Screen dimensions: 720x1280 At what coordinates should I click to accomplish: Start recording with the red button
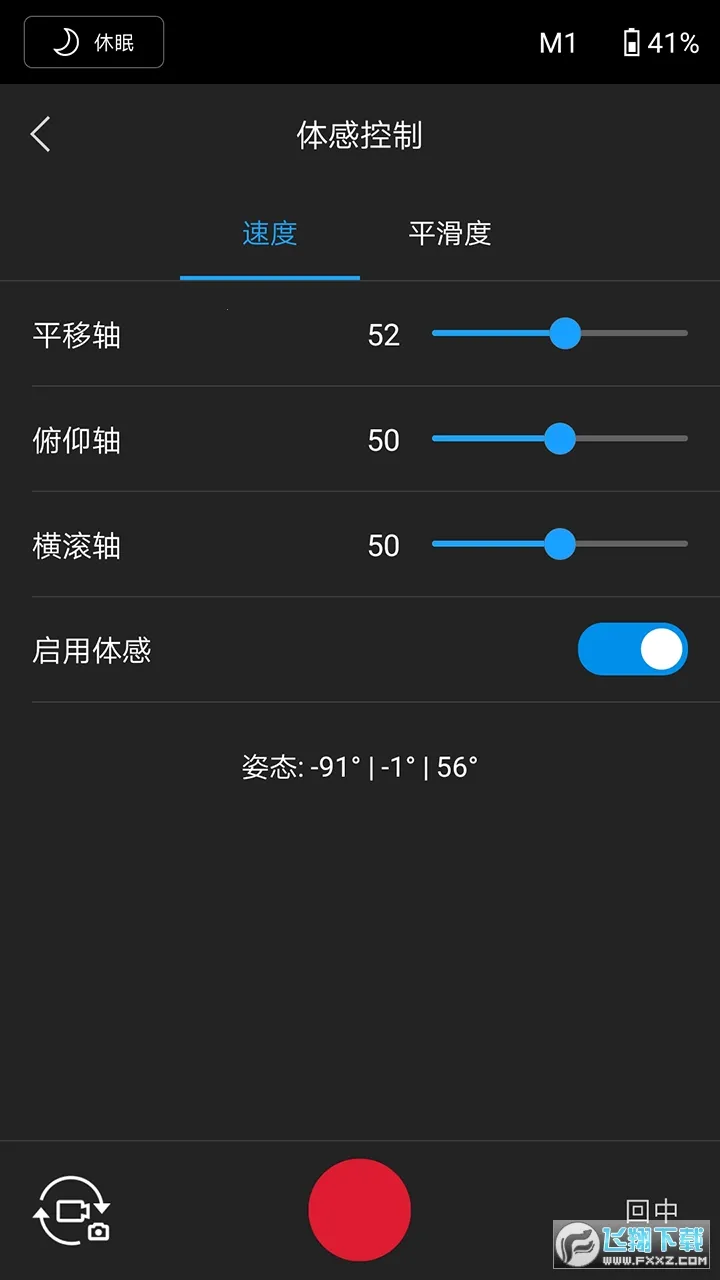click(360, 1210)
